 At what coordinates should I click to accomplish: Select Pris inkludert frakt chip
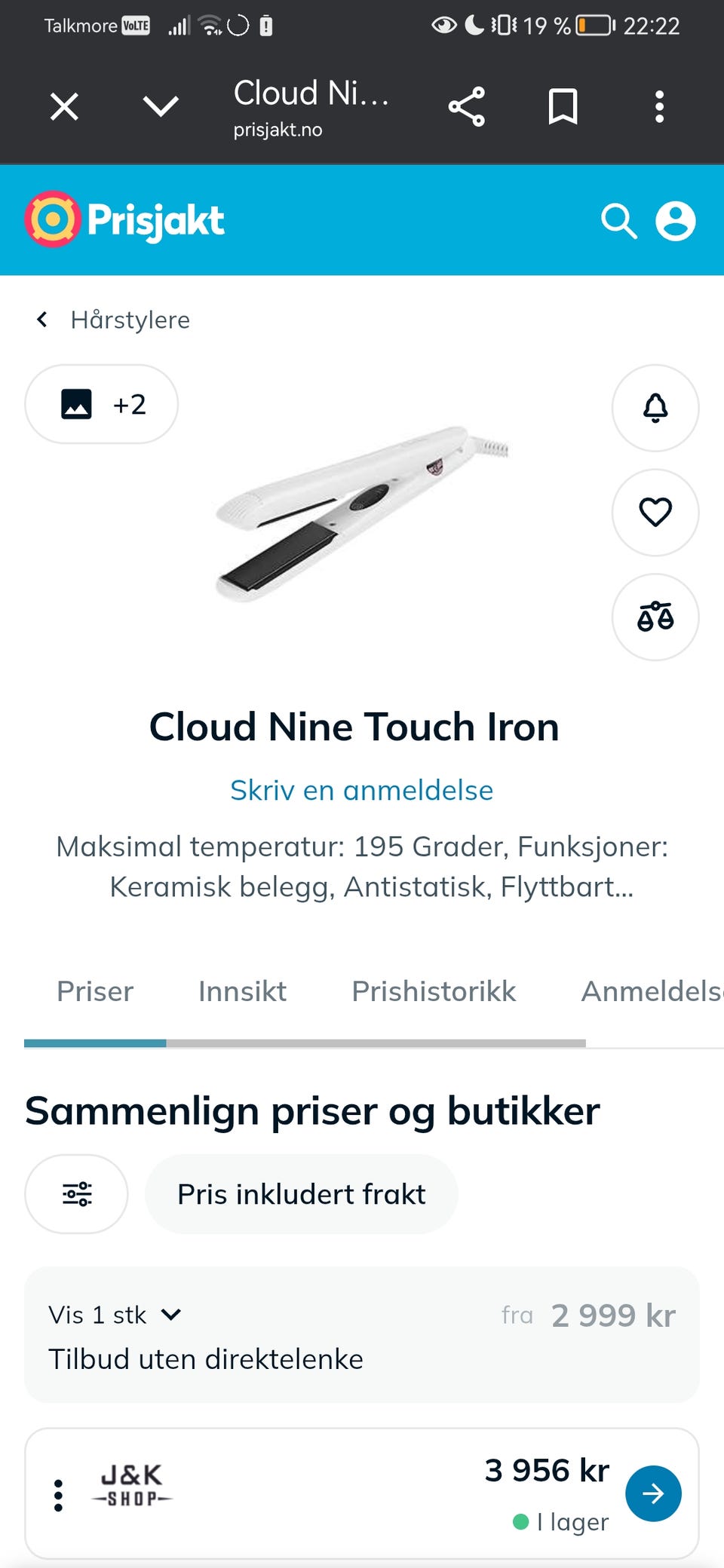tap(302, 1194)
